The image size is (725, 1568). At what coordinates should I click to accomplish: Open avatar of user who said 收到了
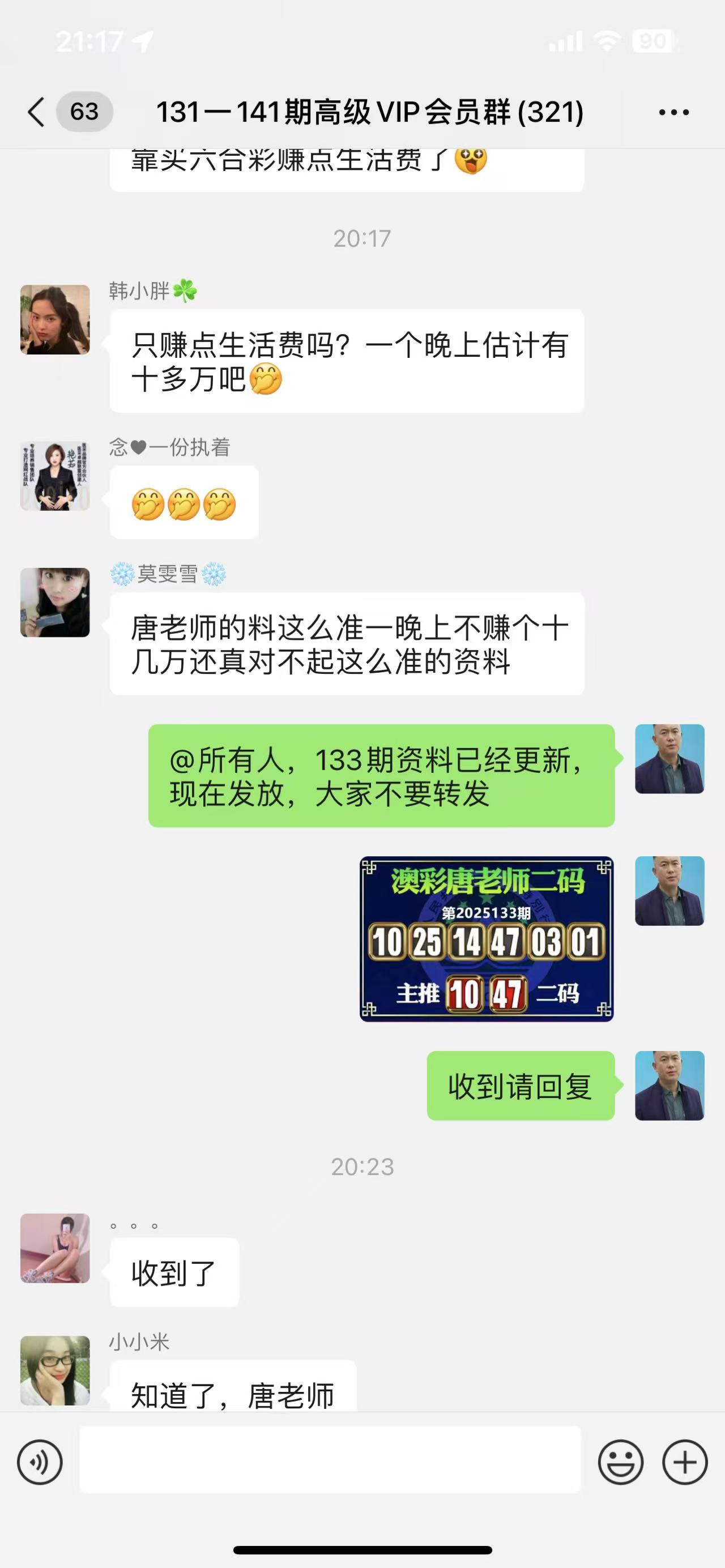(x=55, y=1249)
